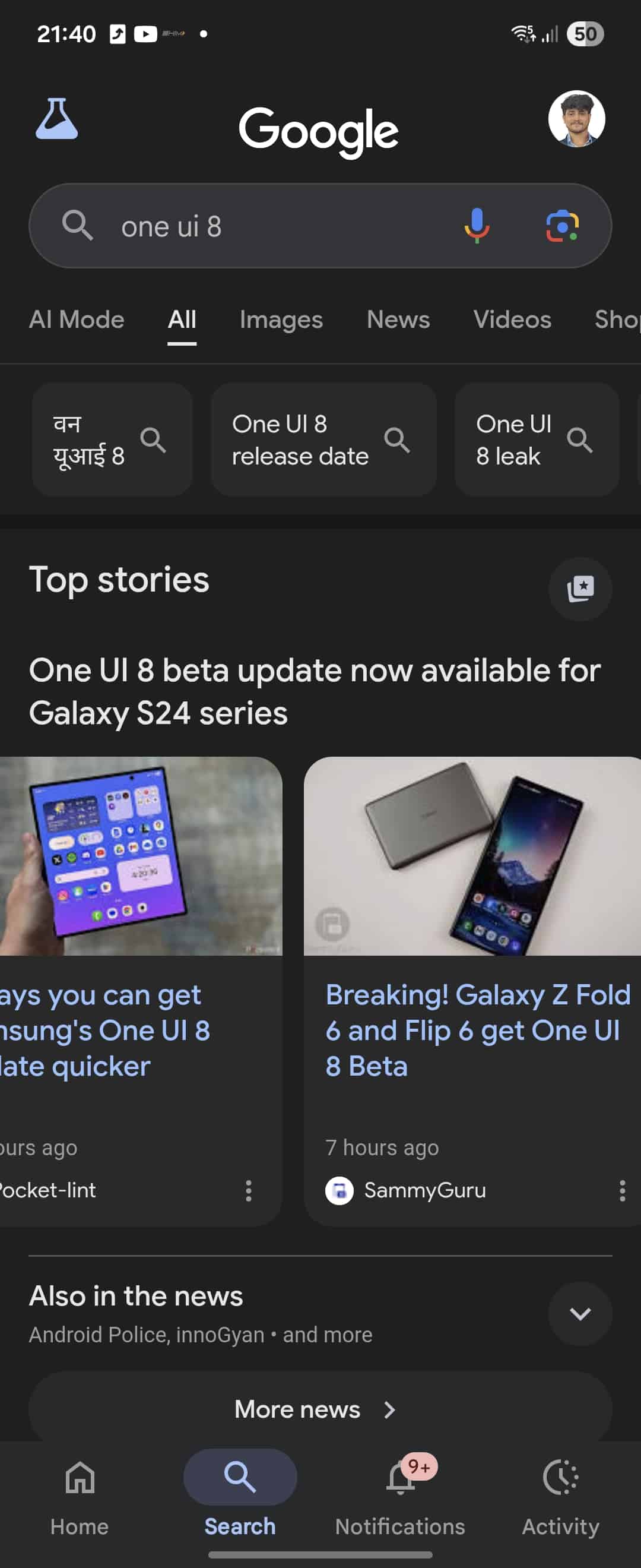Tap the More news button
641x1568 pixels.
pos(320,1409)
